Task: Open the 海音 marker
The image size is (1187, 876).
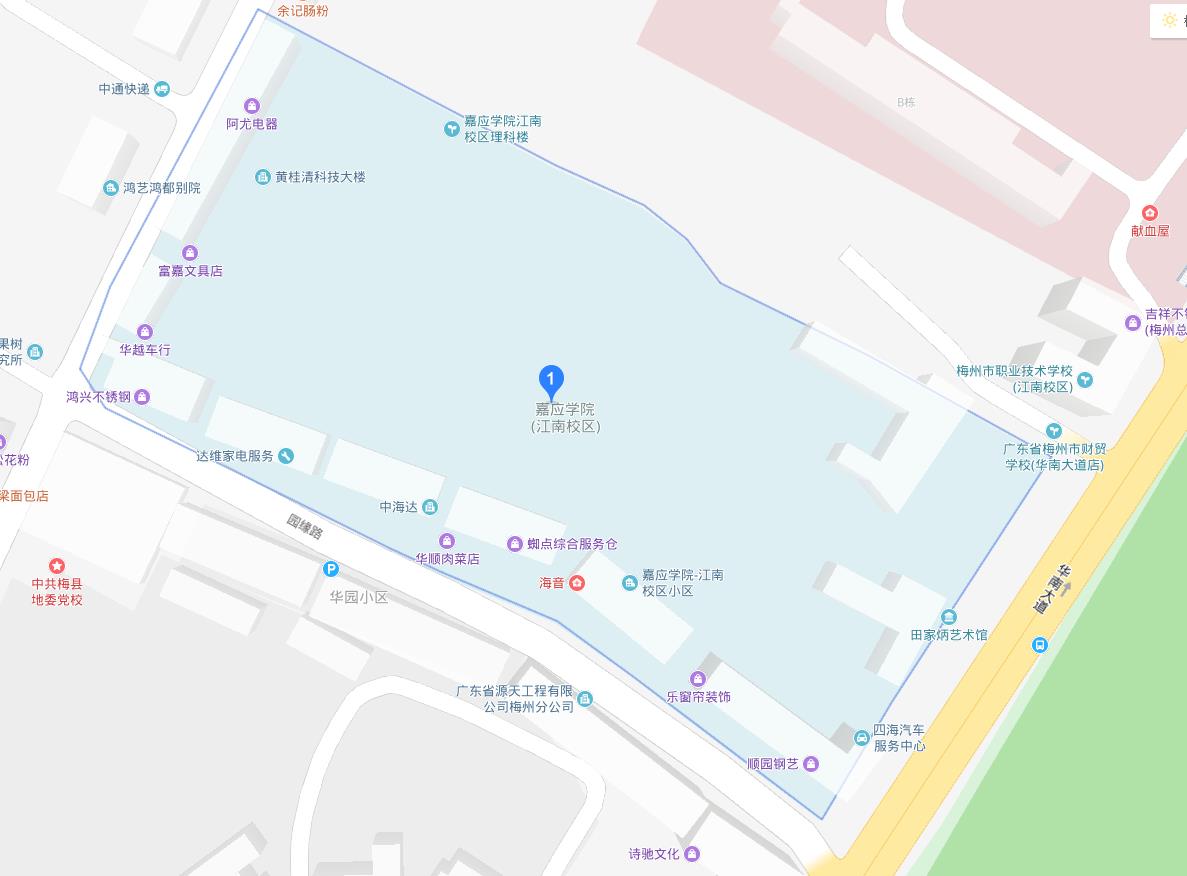Action: 577,583
